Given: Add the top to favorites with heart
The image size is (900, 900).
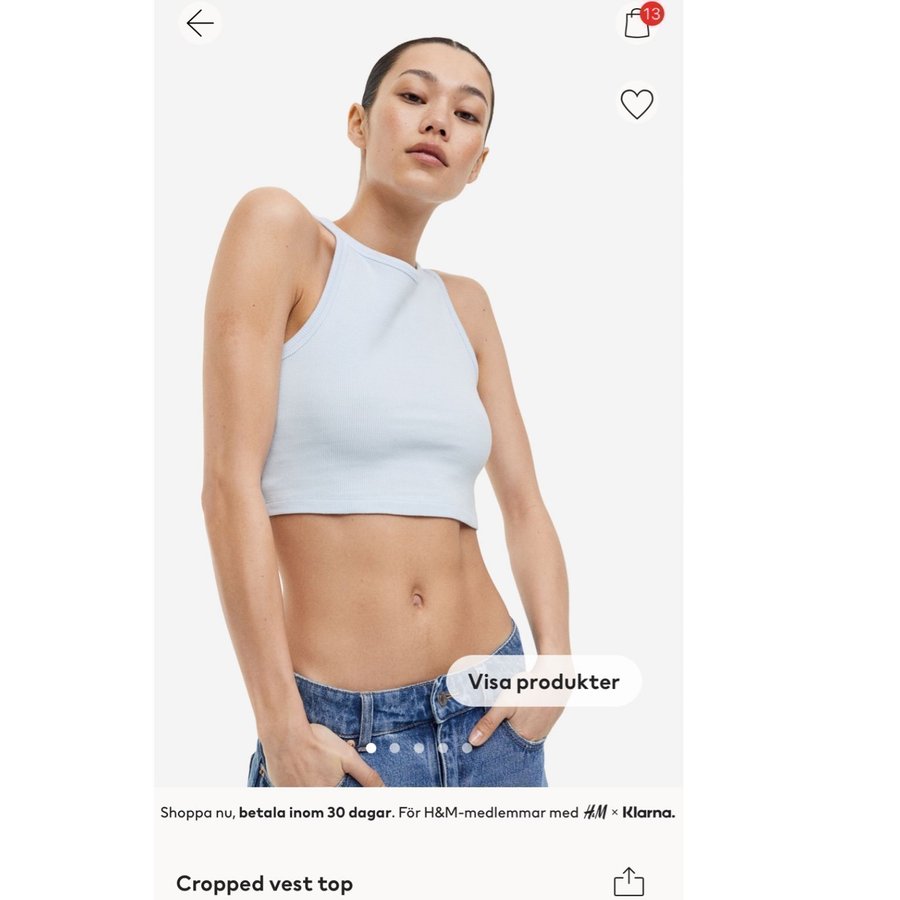Looking at the screenshot, I should (636, 103).
